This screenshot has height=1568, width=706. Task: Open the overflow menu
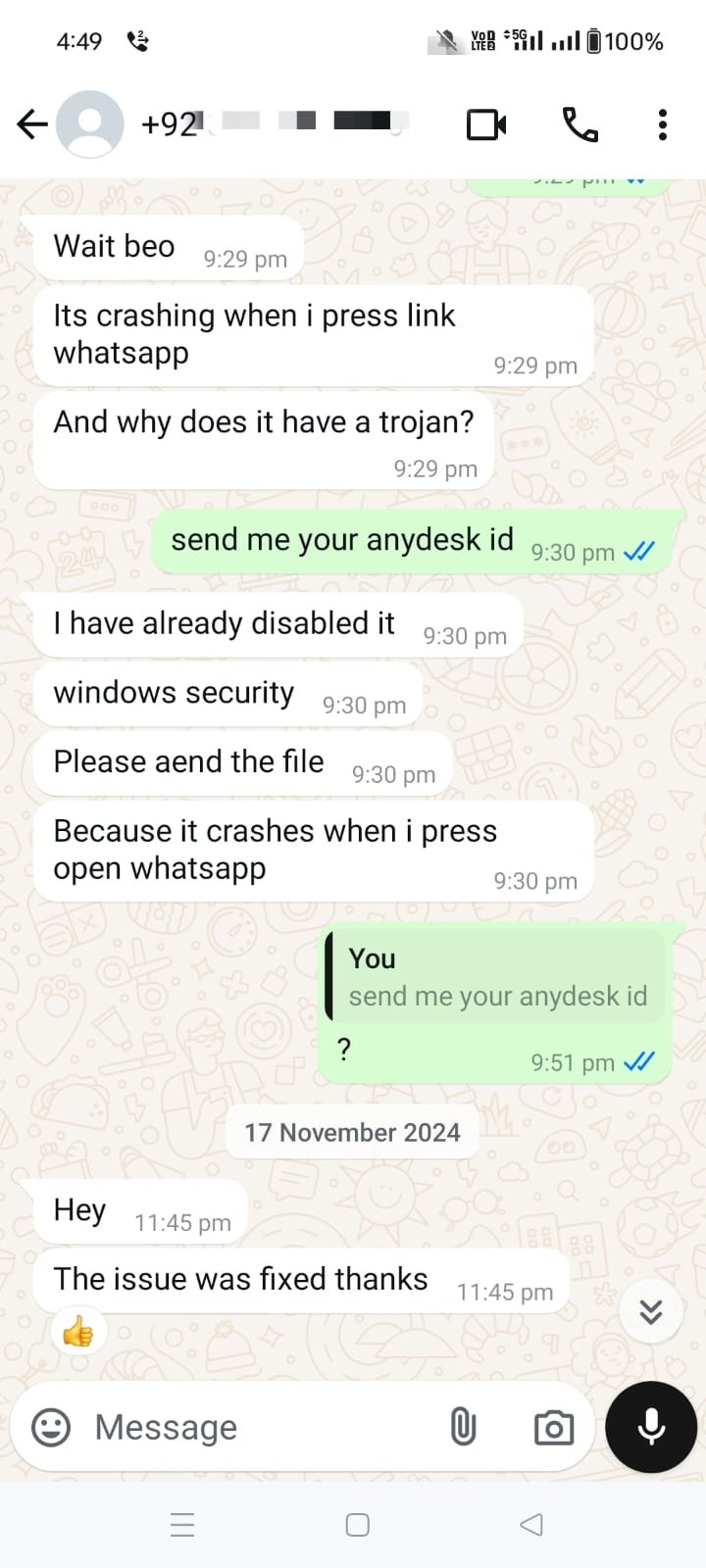[x=663, y=124]
